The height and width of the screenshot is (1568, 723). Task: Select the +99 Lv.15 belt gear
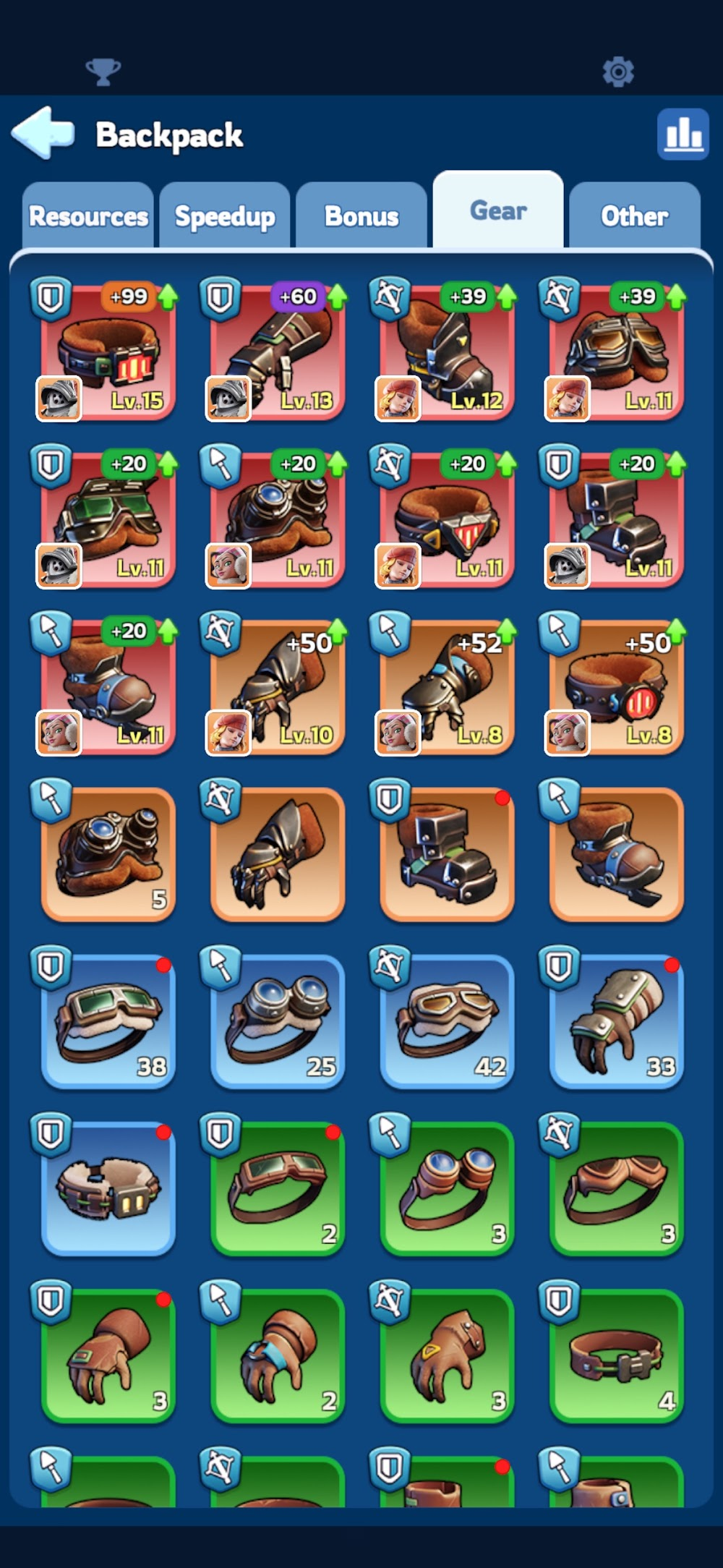point(108,351)
